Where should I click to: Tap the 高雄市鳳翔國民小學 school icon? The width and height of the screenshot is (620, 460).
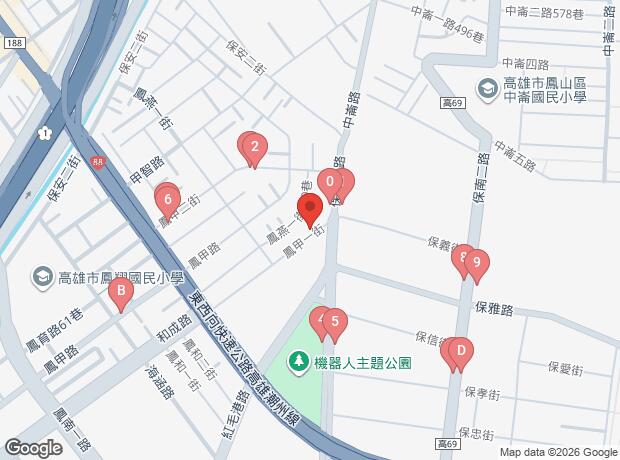43,275
